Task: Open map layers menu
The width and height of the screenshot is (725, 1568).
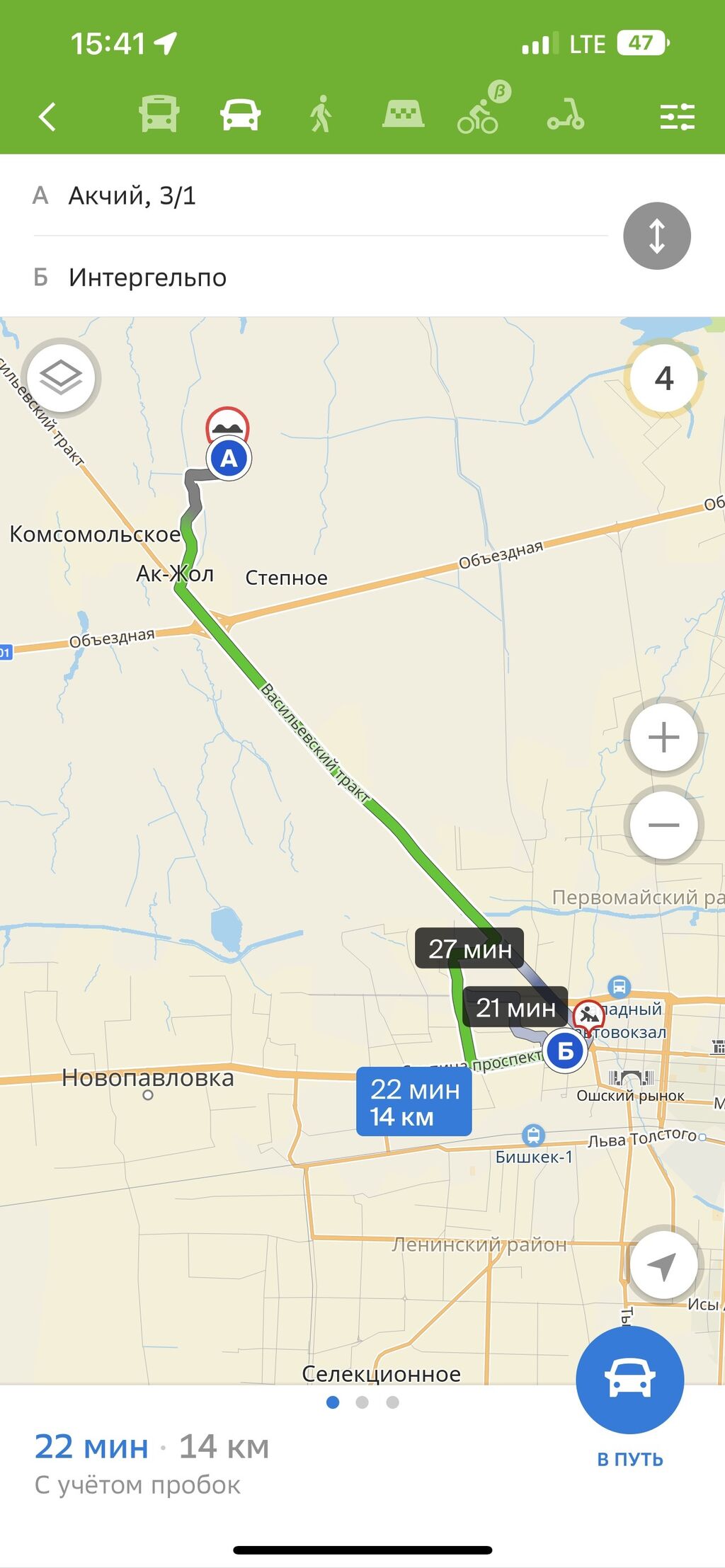Action: [x=61, y=377]
